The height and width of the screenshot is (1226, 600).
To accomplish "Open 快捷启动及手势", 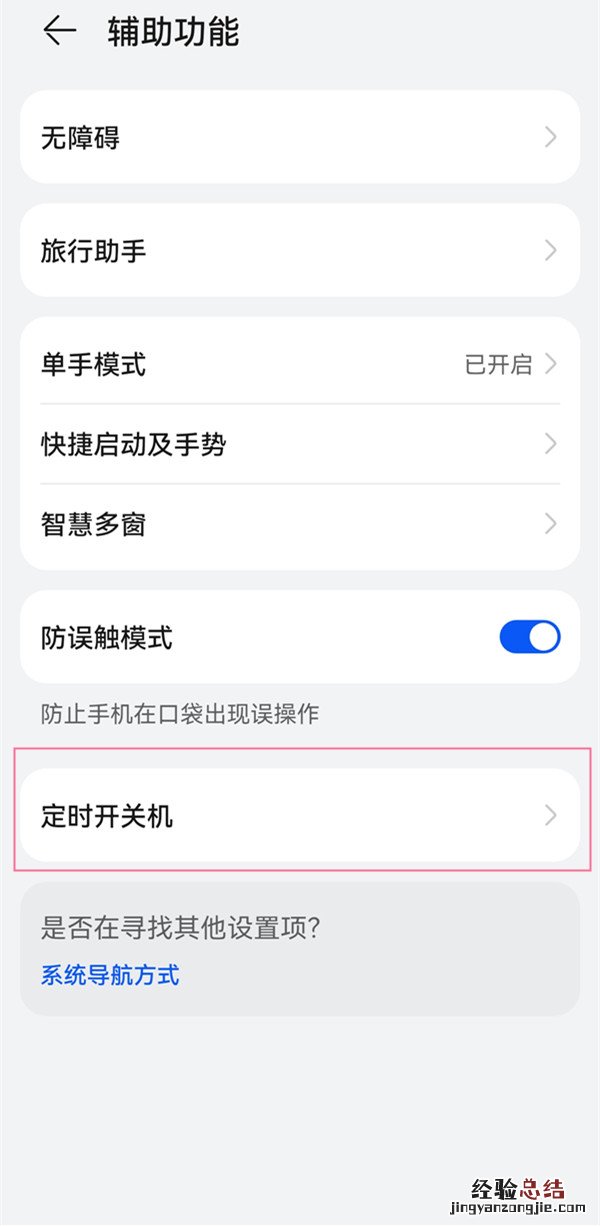I will coord(300,444).
